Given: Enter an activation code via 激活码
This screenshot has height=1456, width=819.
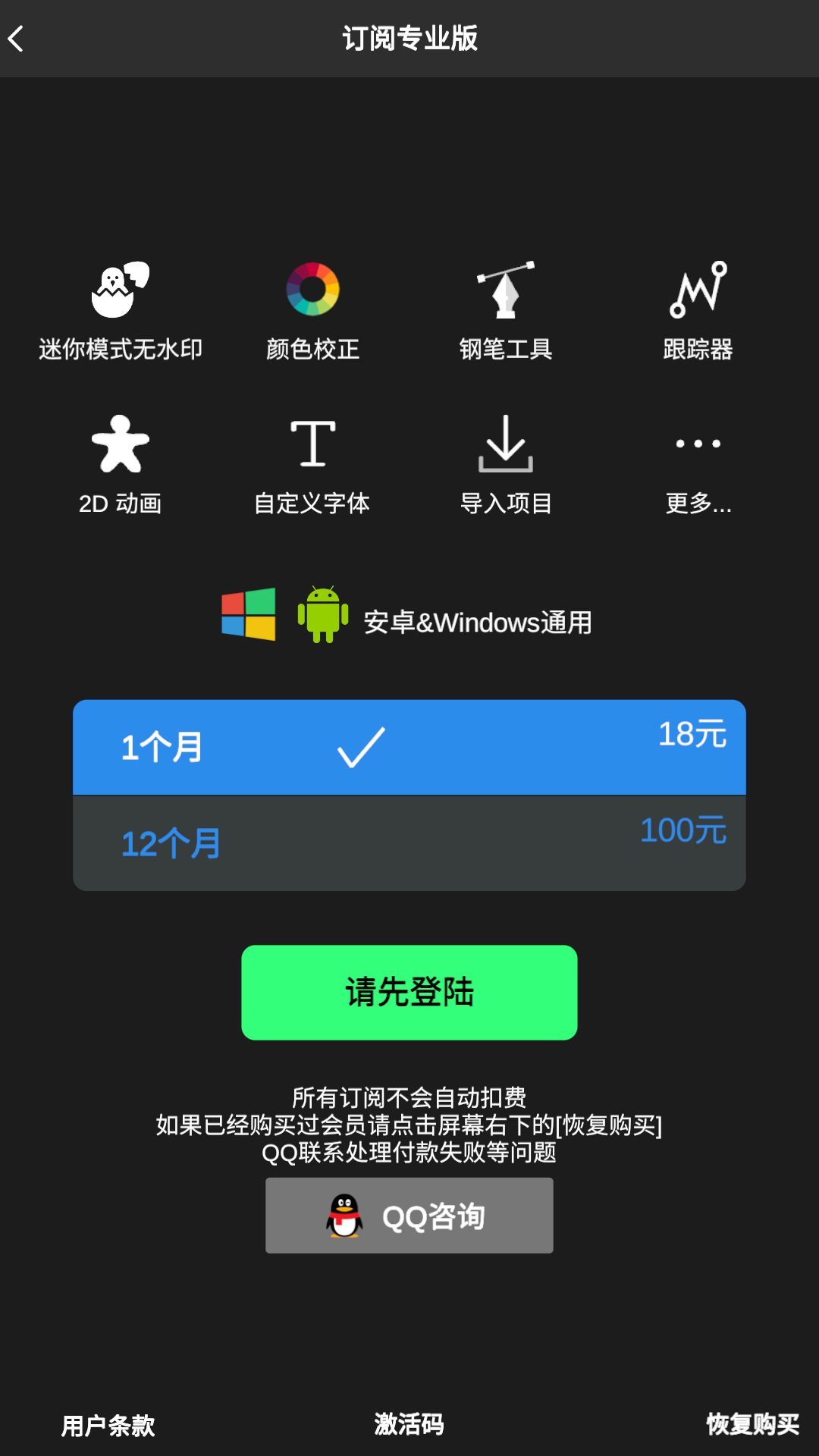Looking at the screenshot, I should (409, 1425).
